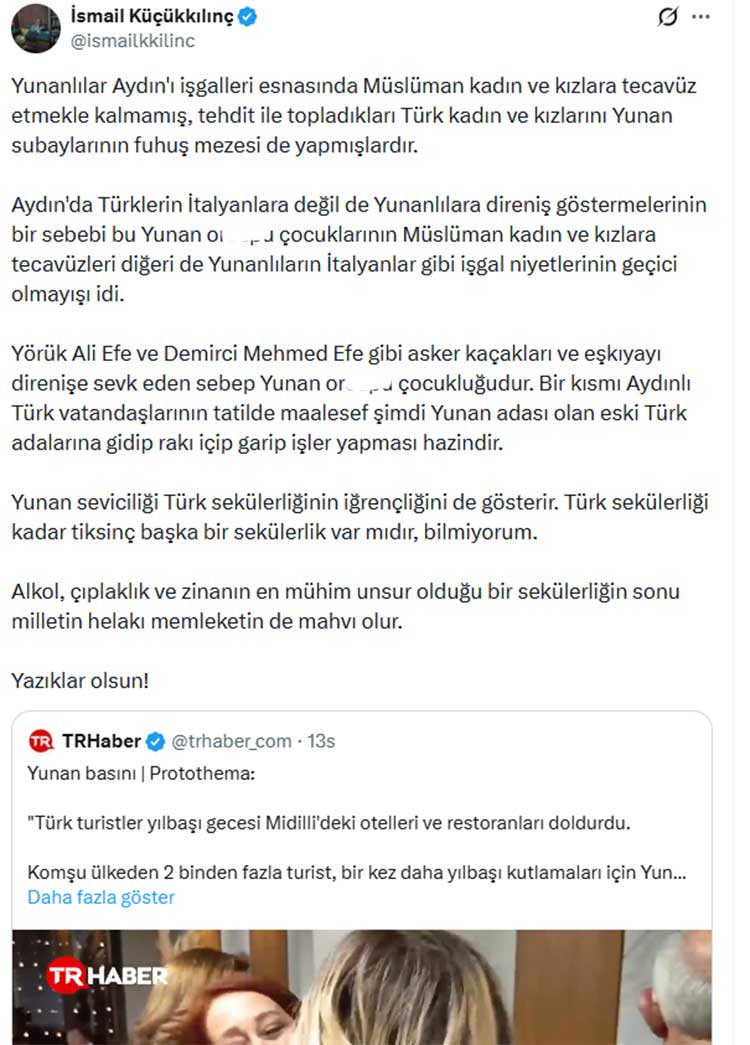Image resolution: width=750 pixels, height=1045 pixels.
Task: Open İsmail Küçükkılınç's profile picture
Action: (36, 28)
